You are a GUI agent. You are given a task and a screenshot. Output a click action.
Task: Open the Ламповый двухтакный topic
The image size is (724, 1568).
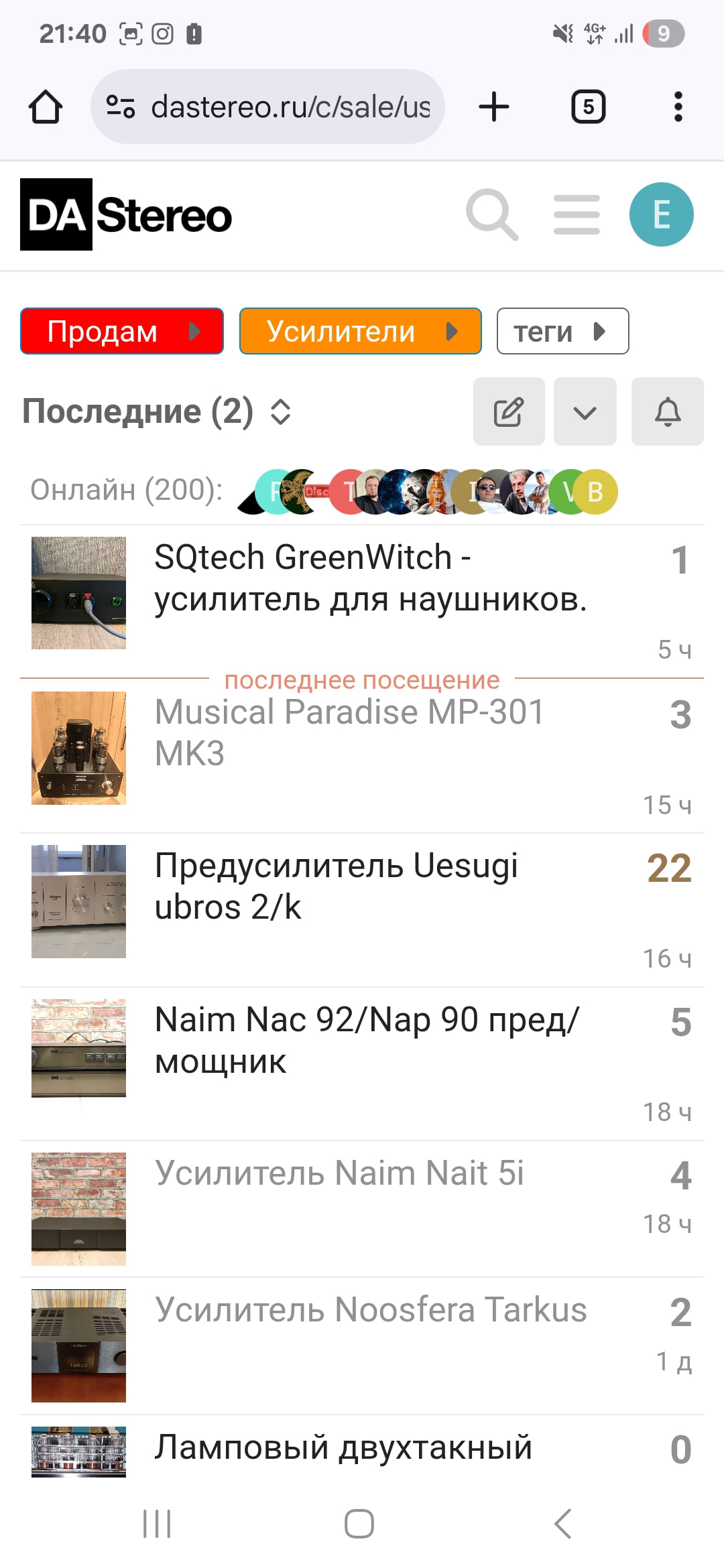point(343,1447)
